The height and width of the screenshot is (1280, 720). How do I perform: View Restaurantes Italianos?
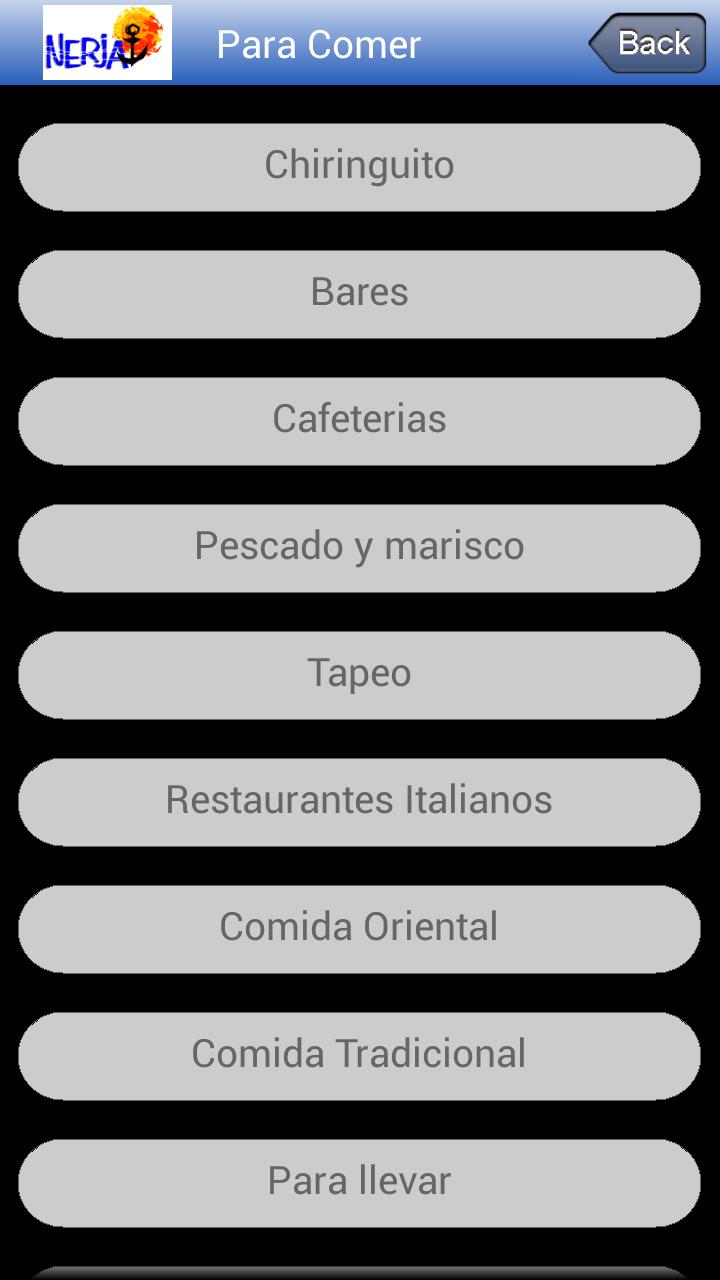coord(359,801)
